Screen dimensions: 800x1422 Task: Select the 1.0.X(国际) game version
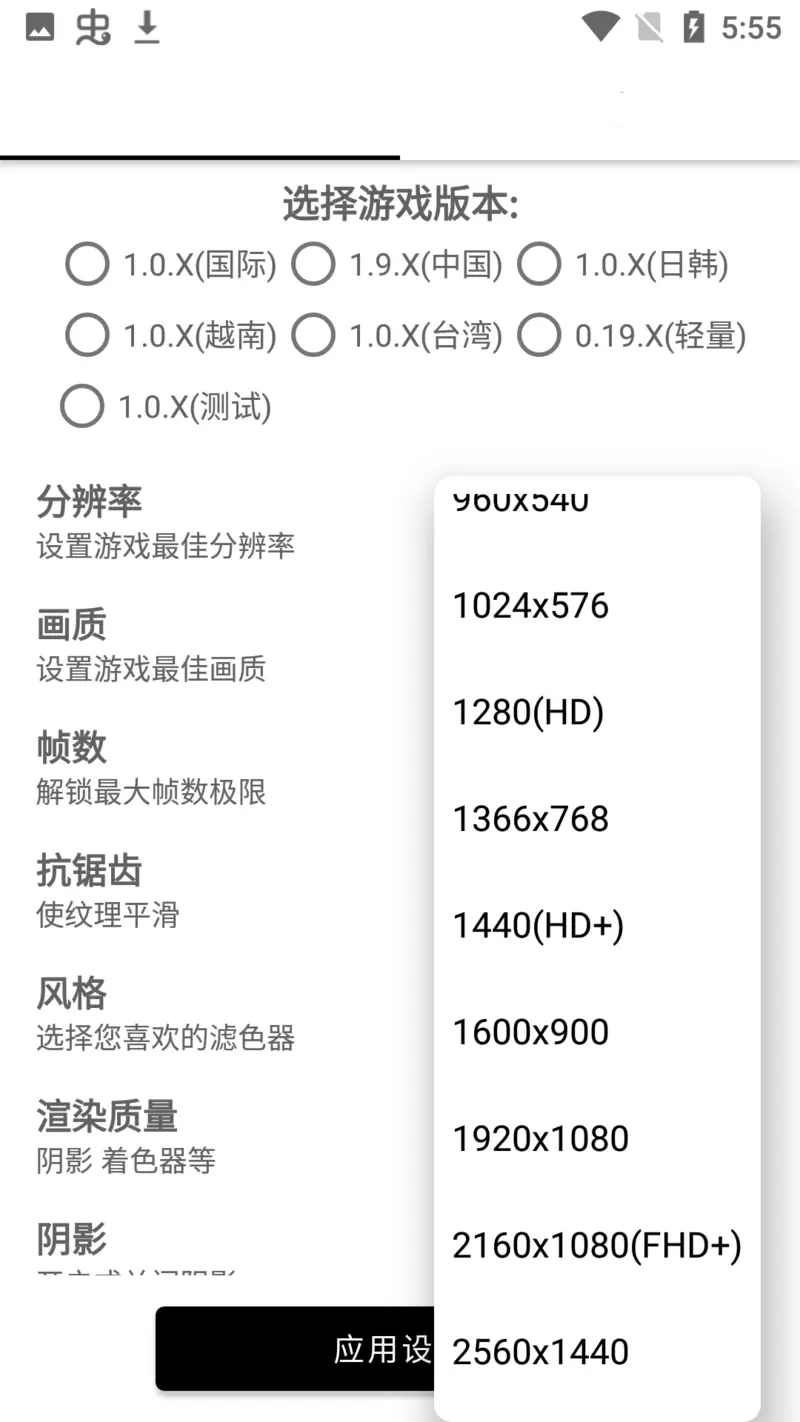click(x=88, y=264)
